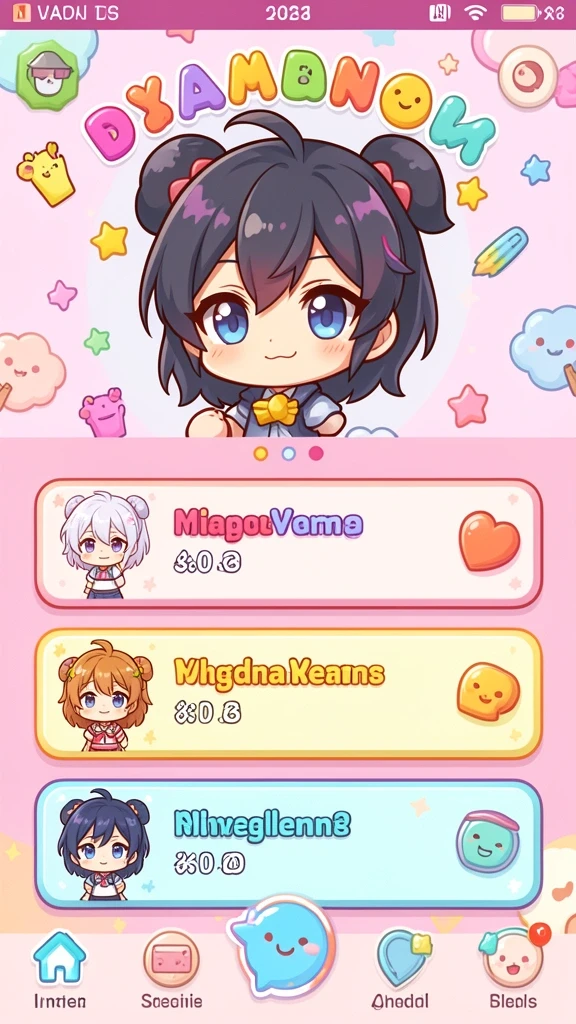Open the green hexagon avatar icon
Viewport: 576px width, 1024px height.
(47, 75)
